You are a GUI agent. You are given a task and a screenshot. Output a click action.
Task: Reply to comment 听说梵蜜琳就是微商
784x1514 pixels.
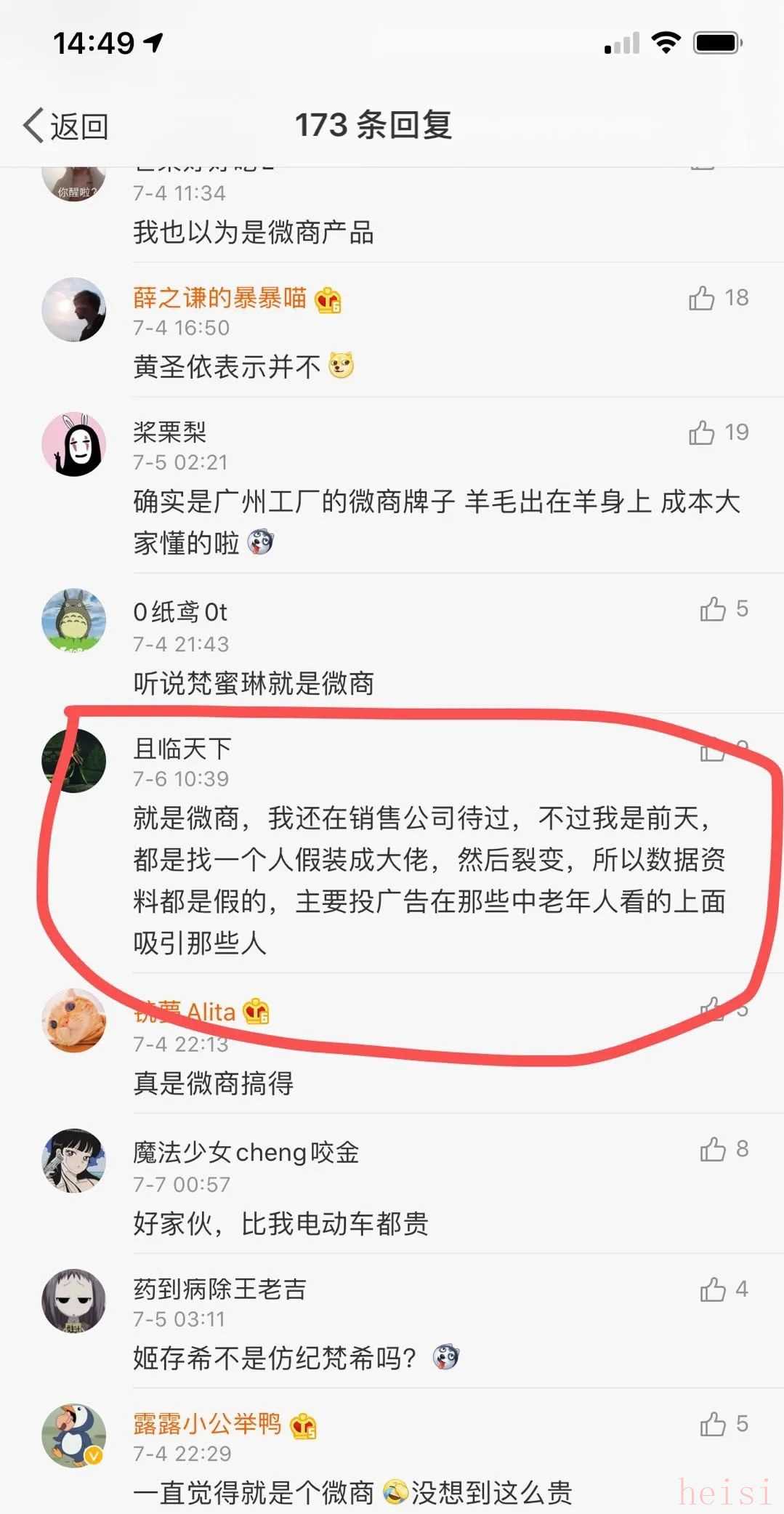pos(253,683)
